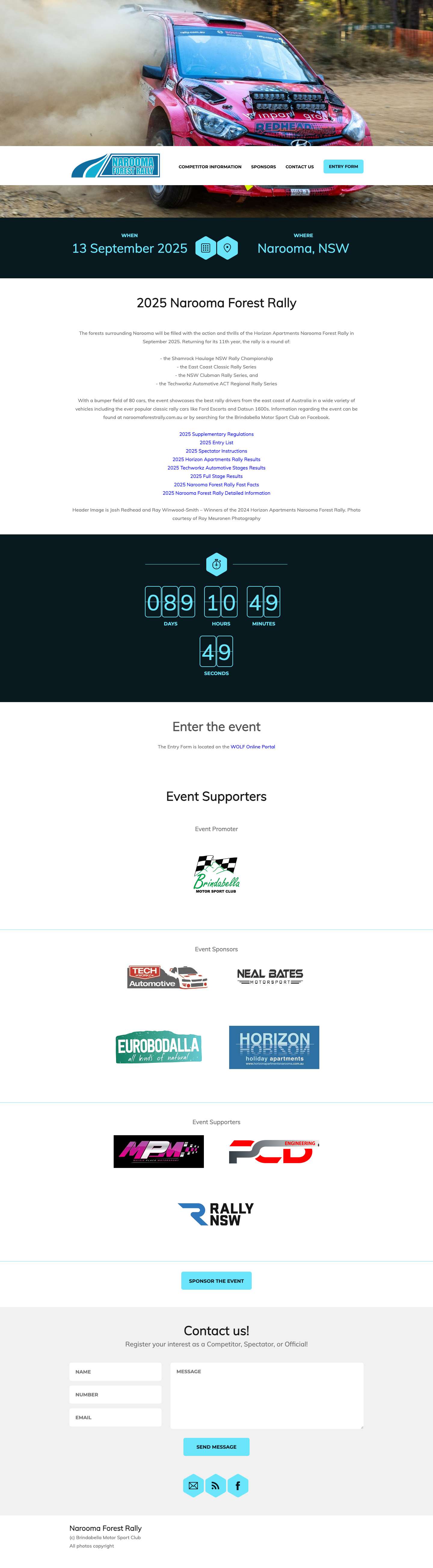433x1568 pixels.
Task: Open 2025 Supplementary Regulations link
Action: coord(216,434)
